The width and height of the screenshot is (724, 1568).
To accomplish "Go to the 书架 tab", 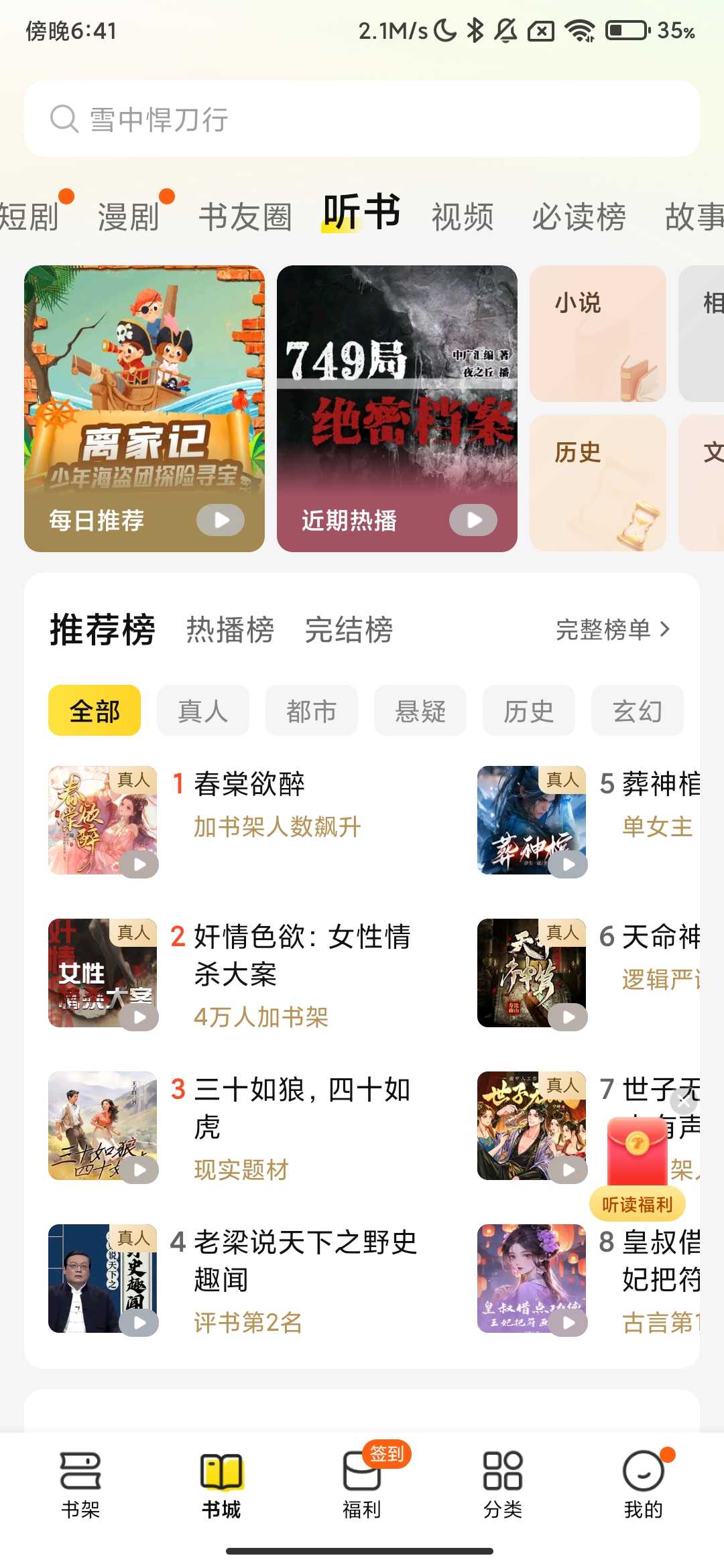I will (x=80, y=1482).
